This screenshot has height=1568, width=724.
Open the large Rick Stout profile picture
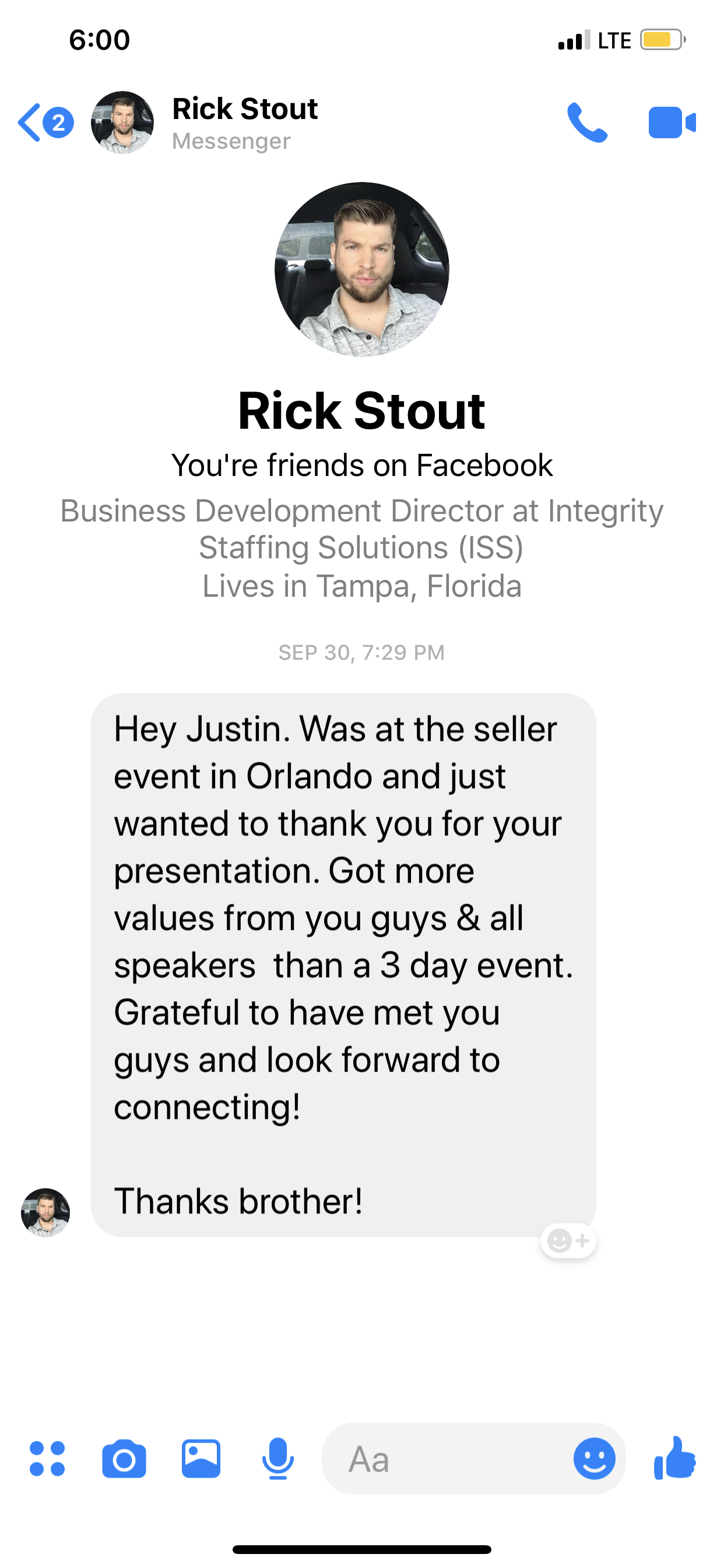(362, 269)
